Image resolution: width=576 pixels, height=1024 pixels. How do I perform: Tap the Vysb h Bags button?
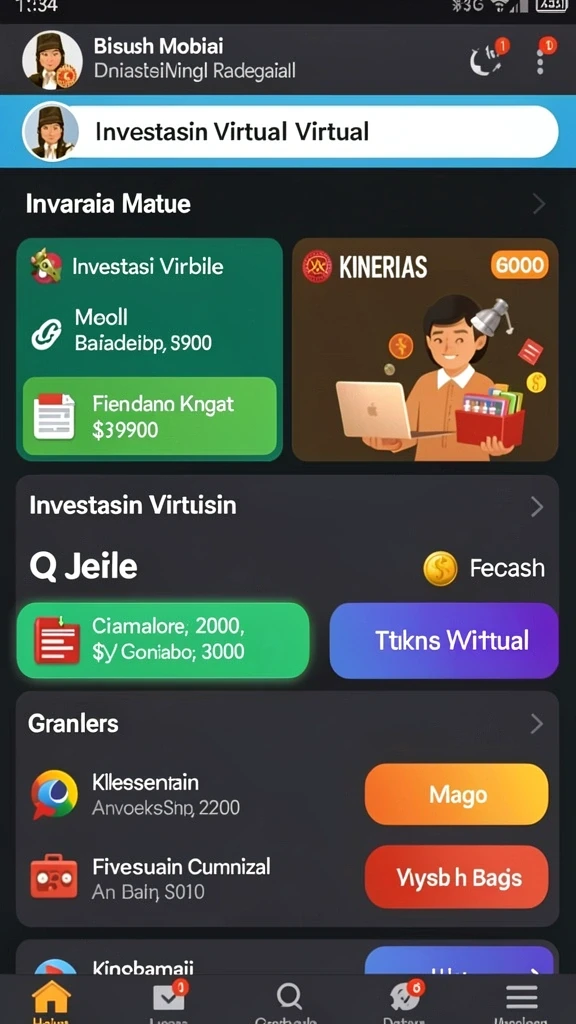[456, 877]
